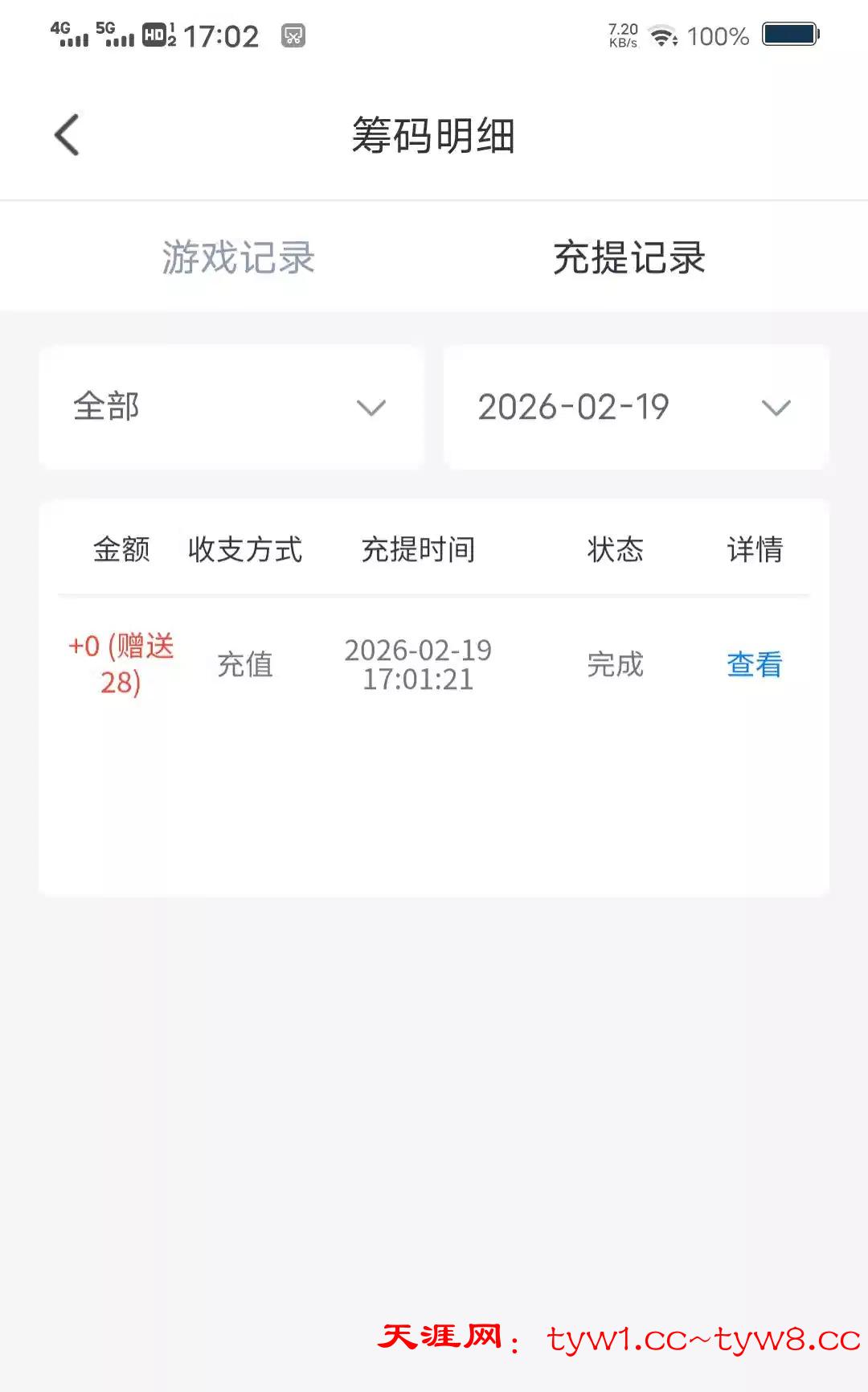View details via the 查看 link
This screenshot has width=868, height=1392.
(754, 665)
